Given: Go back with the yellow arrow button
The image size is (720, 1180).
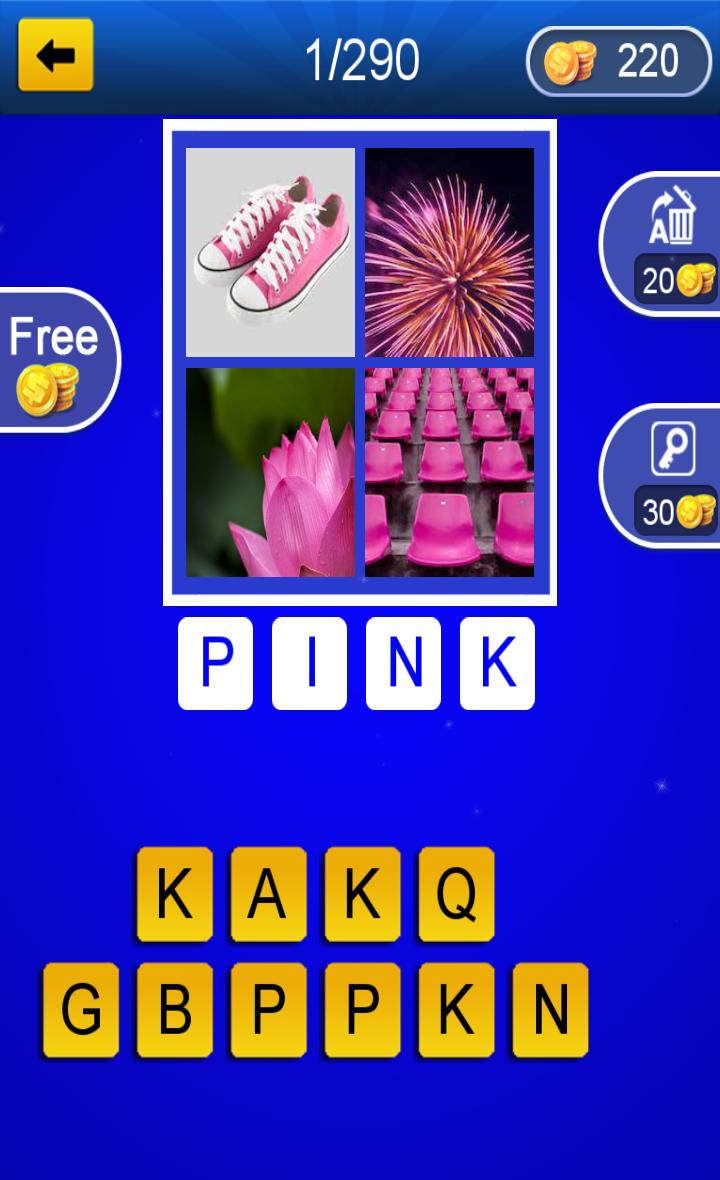Looking at the screenshot, I should click(56, 55).
